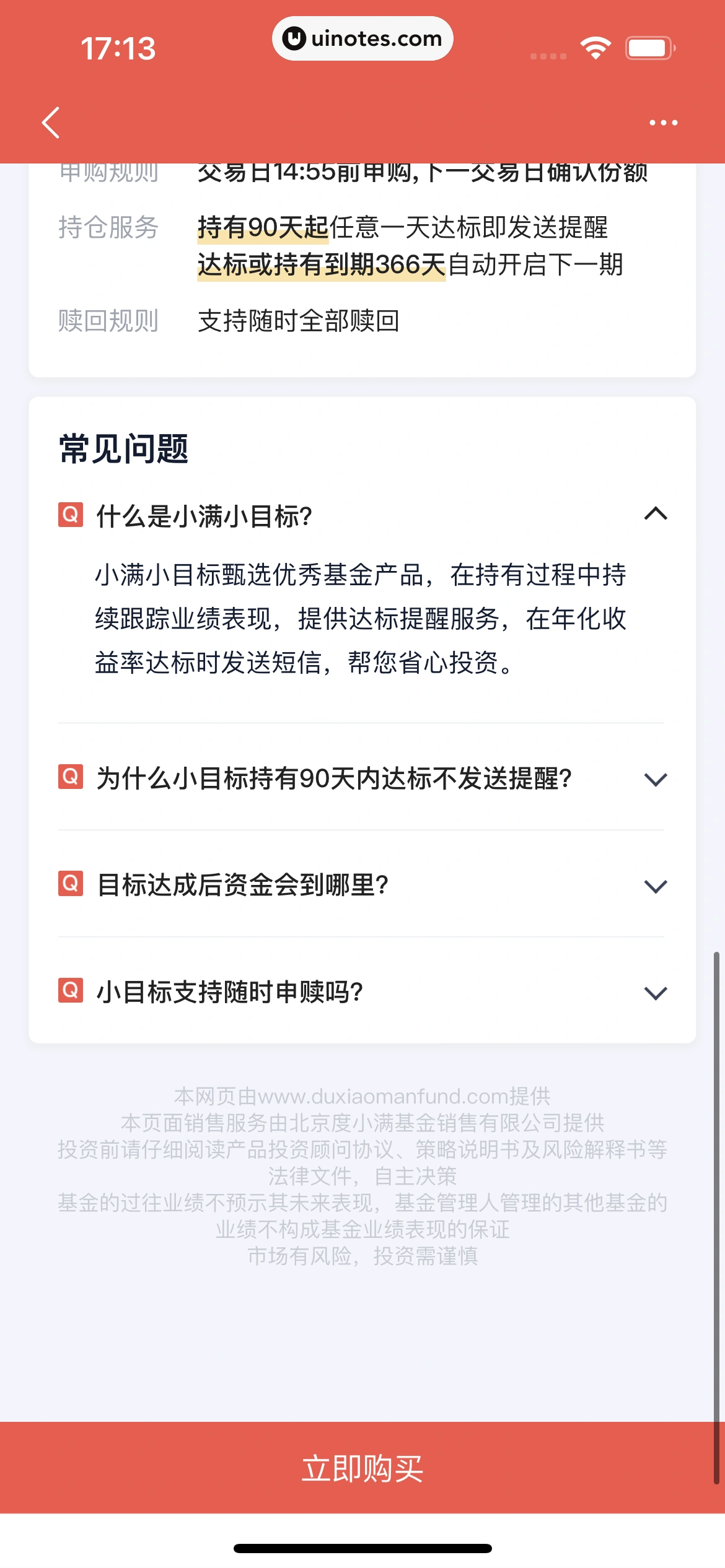Collapse the 什么是小满小目标 answer

tap(656, 513)
